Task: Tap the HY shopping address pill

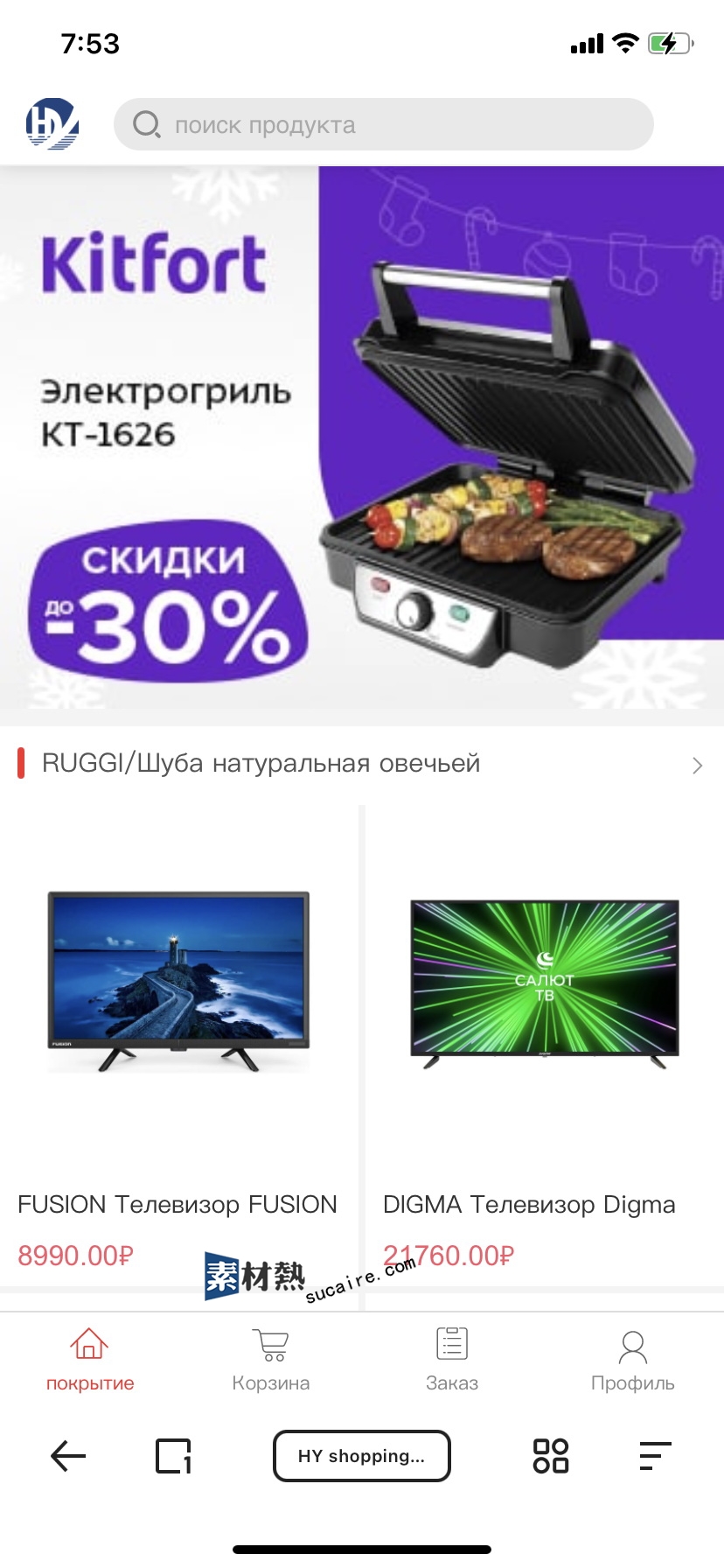Action: pyautogui.click(x=362, y=1456)
